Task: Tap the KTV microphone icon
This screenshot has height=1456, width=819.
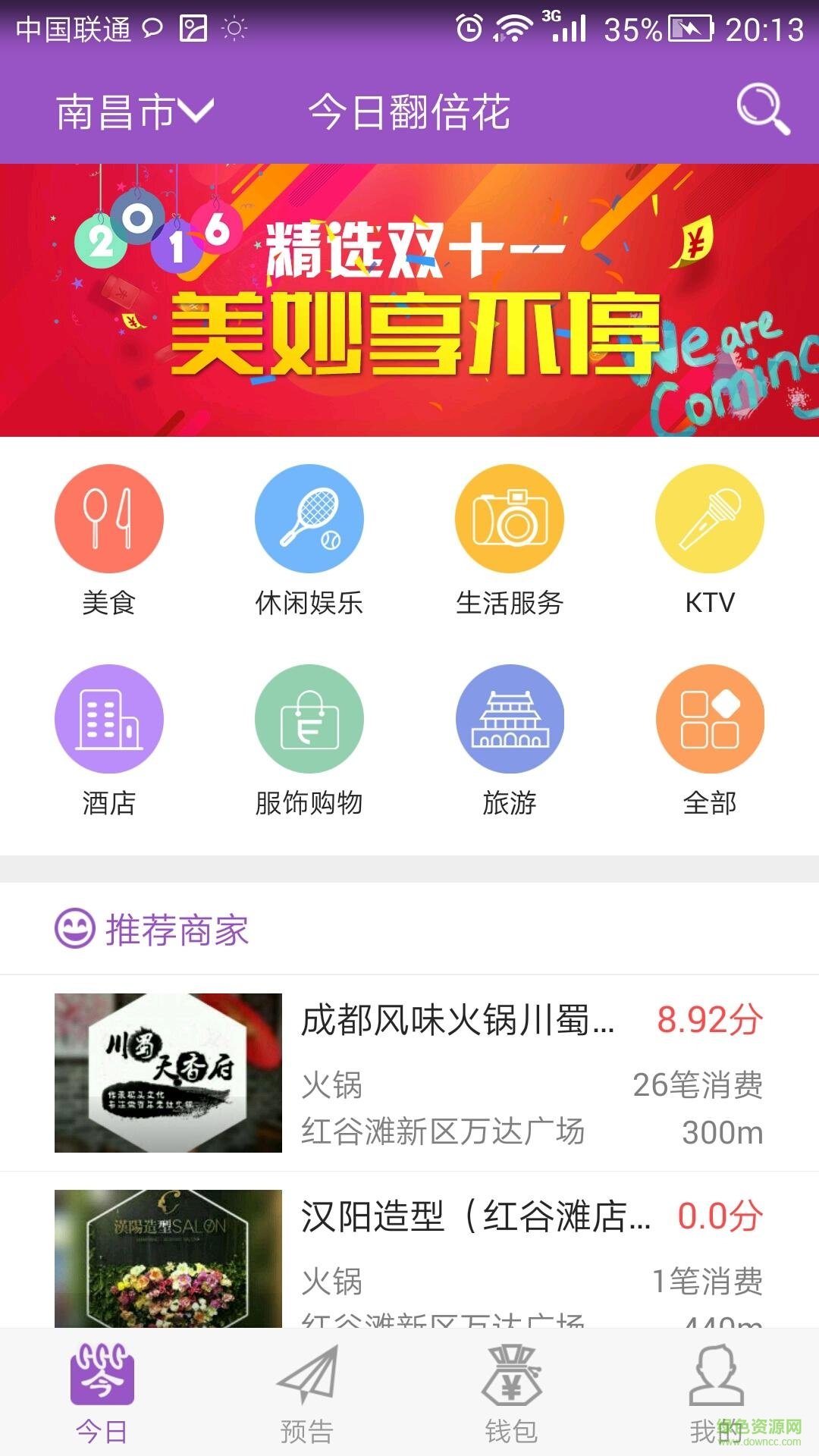Action: point(710,518)
